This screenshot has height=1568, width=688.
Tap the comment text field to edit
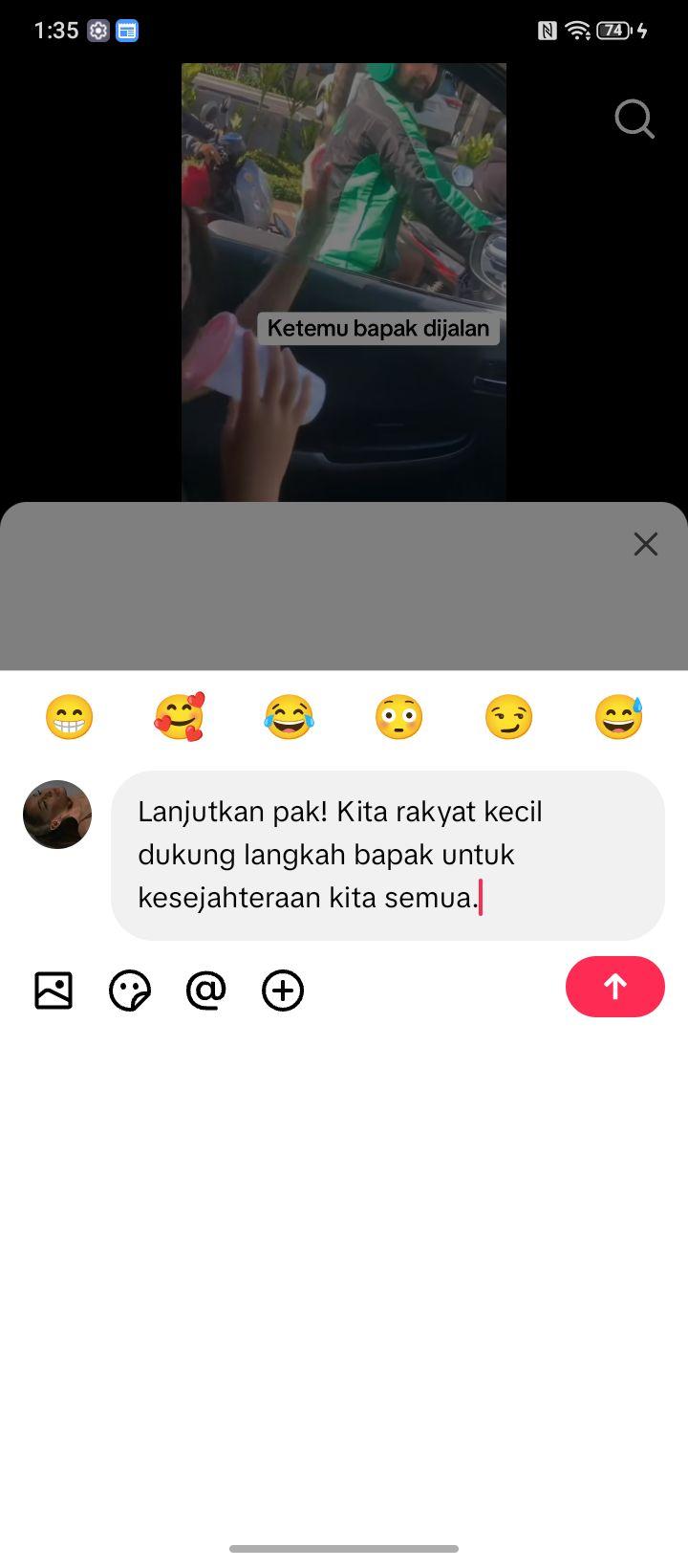coord(388,855)
